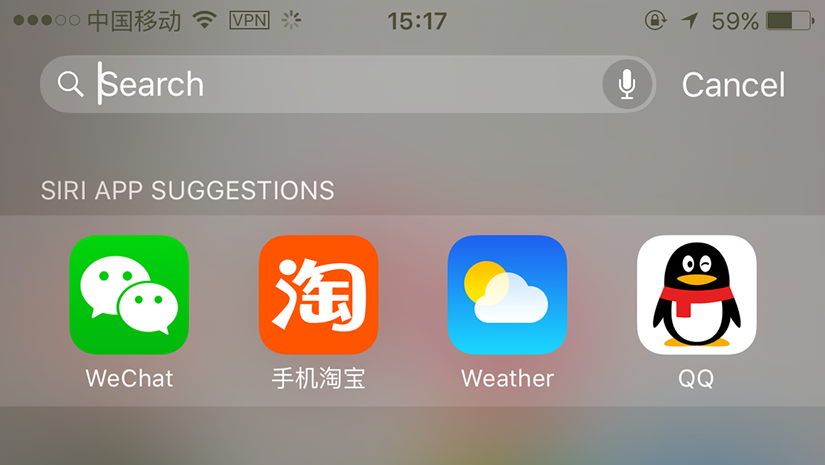Tap the Search text field
This screenshot has height=465, width=825.
point(330,85)
